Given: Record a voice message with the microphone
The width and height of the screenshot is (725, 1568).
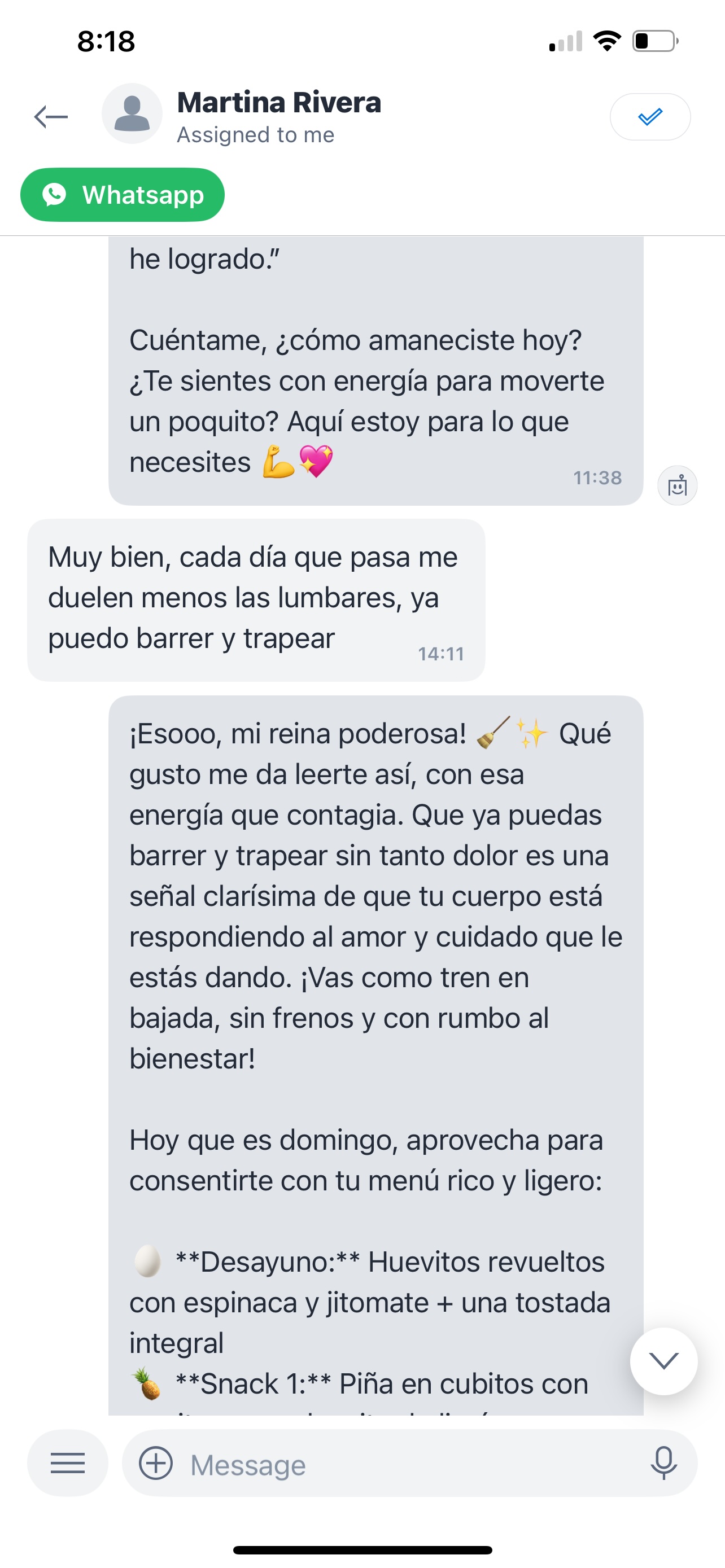Looking at the screenshot, I should pos(663,1462).
